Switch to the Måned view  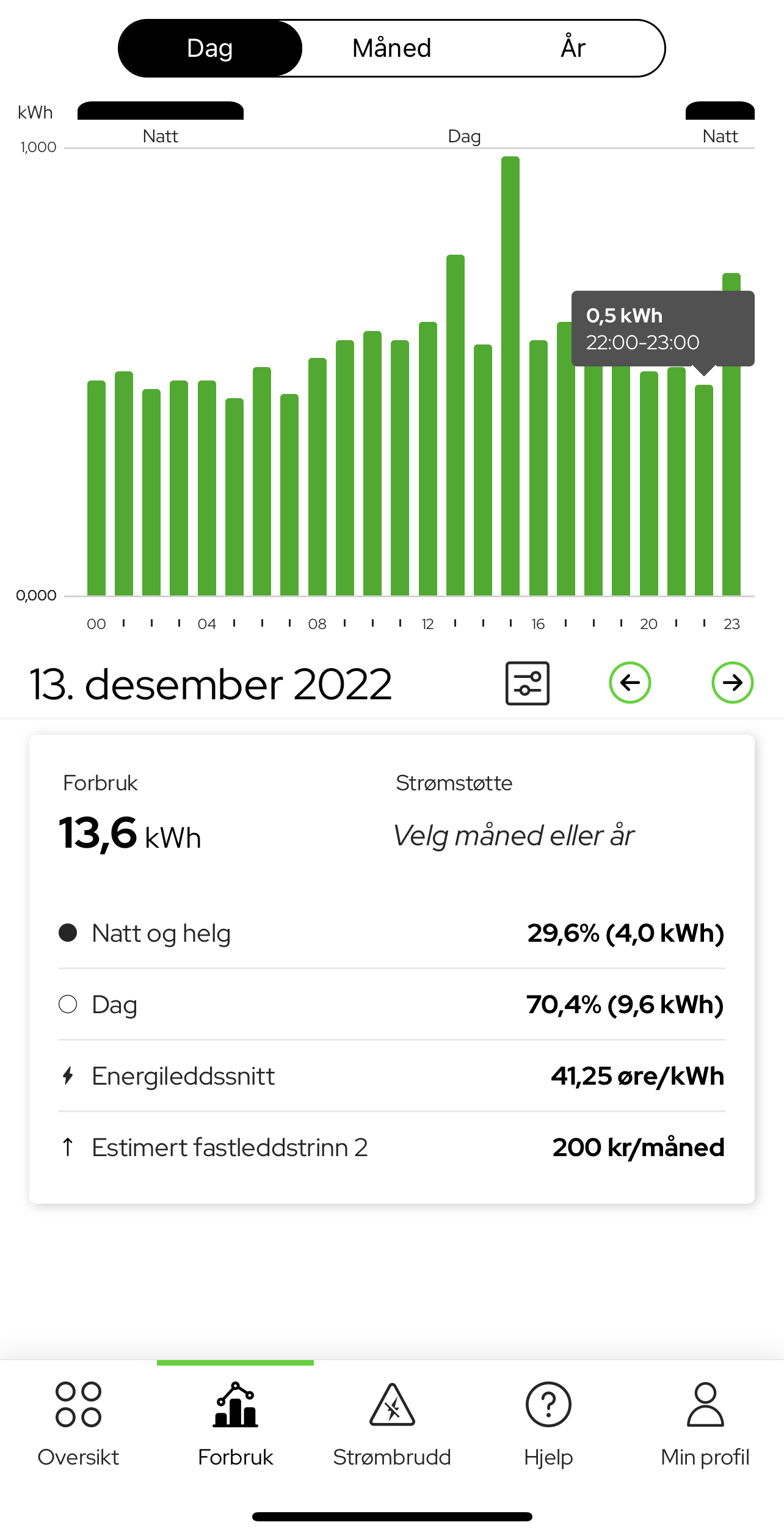(391, 48)
